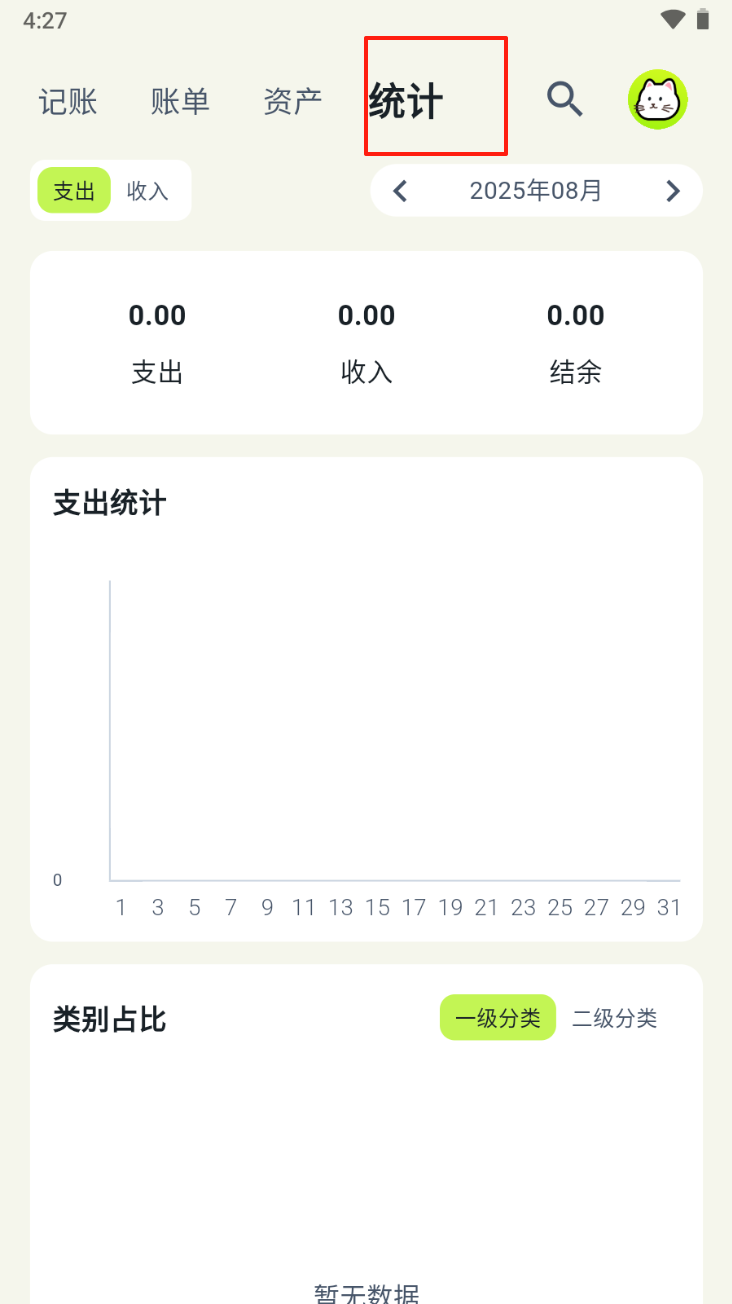732x1304 pixels.
Task: Select the 支出 segment
Action: (x=74, y=191)
